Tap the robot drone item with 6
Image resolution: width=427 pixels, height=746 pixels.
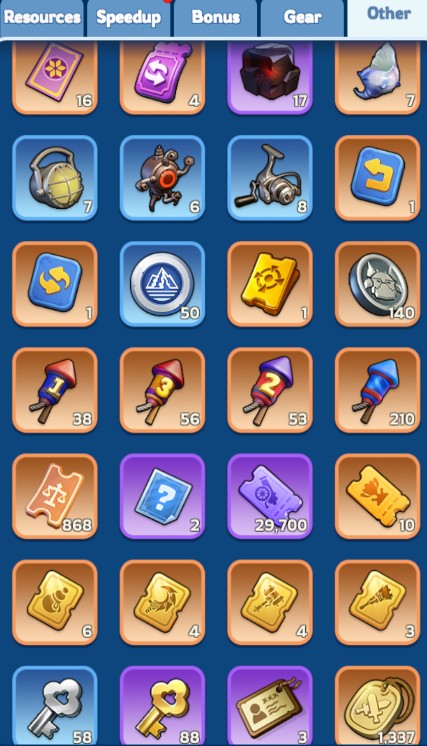[x=162, y=178]
